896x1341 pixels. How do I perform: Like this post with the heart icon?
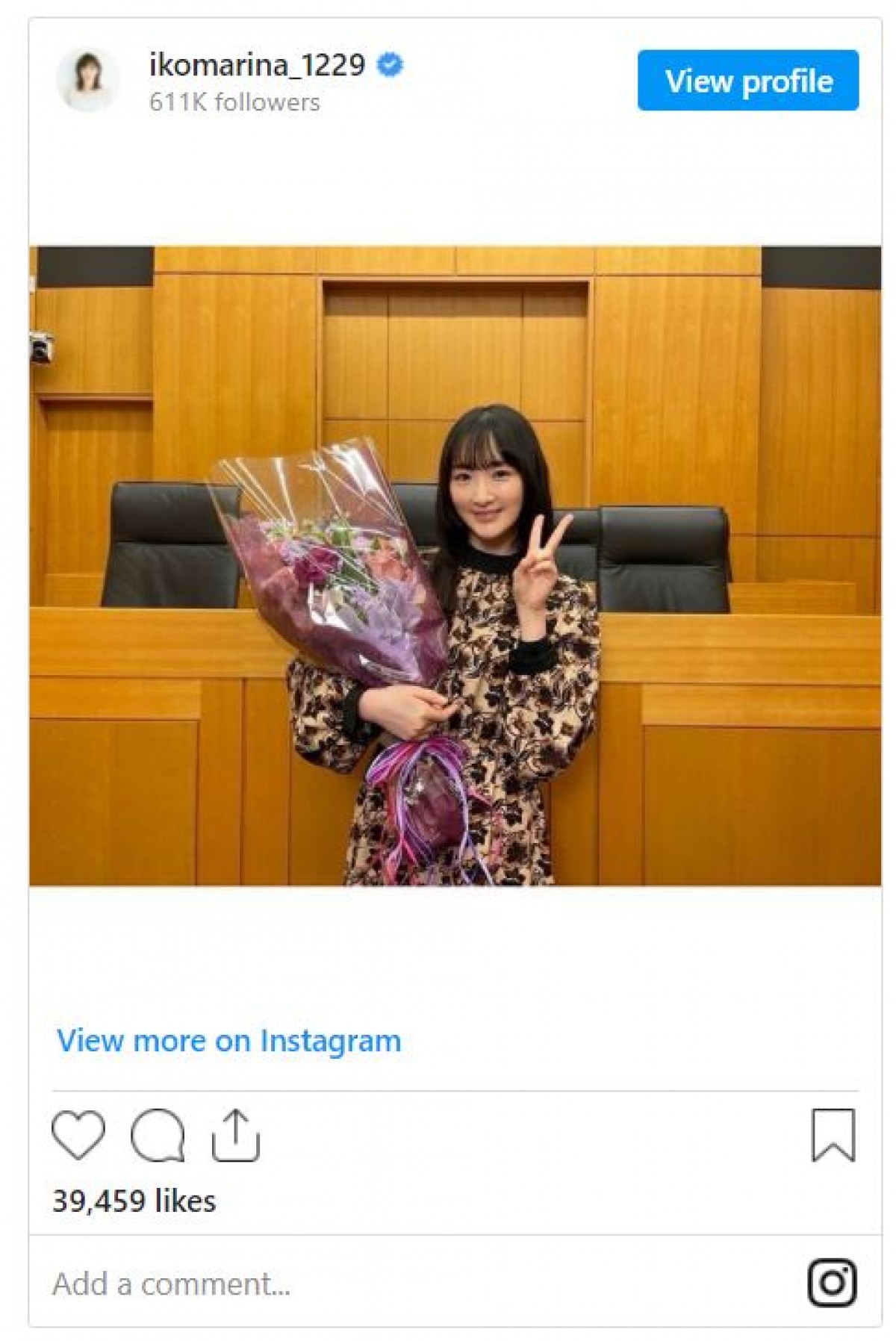(78, 1136)
